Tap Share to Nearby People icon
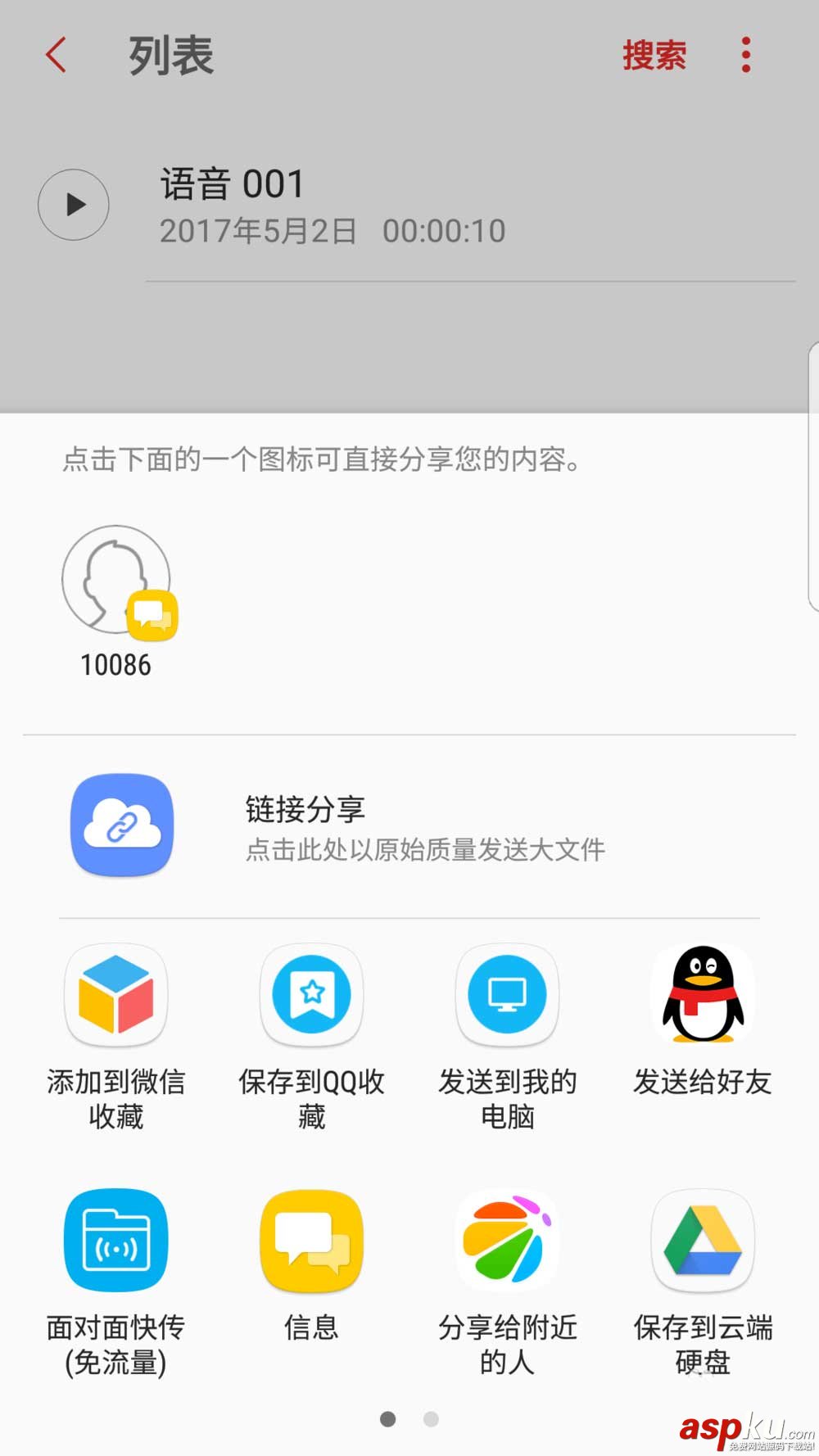819x1456 pixels. tap(507, 1241)
